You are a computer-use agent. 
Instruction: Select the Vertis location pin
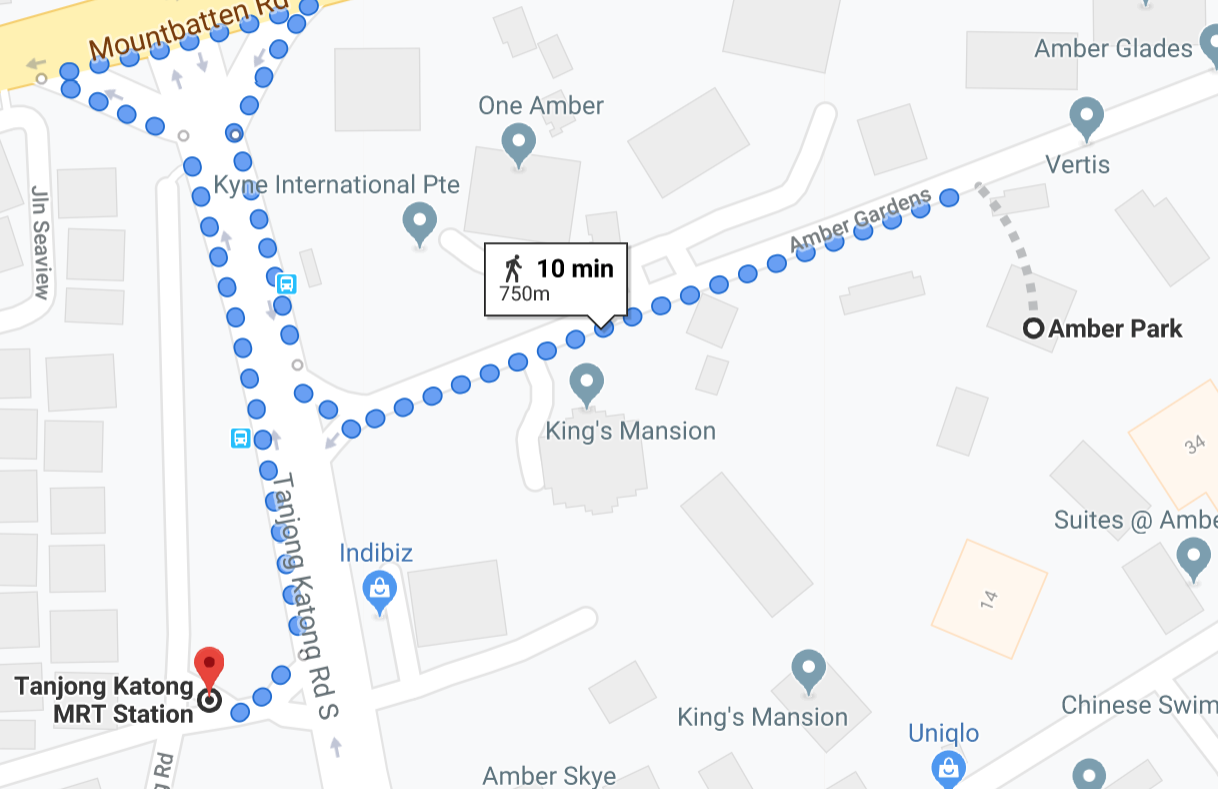click(1086, 119)
